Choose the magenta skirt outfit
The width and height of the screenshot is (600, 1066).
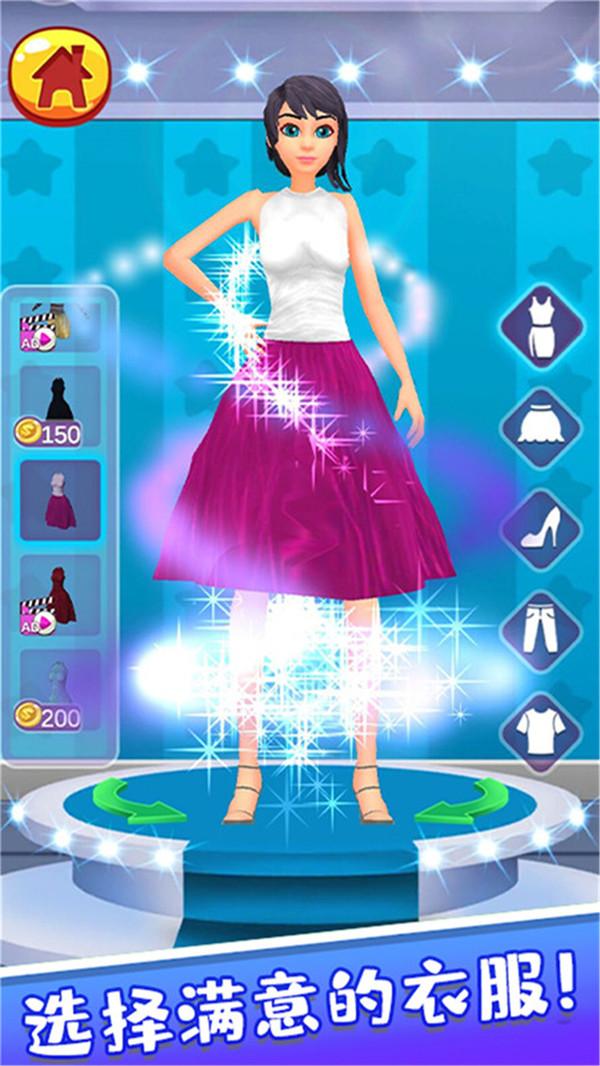60,500
